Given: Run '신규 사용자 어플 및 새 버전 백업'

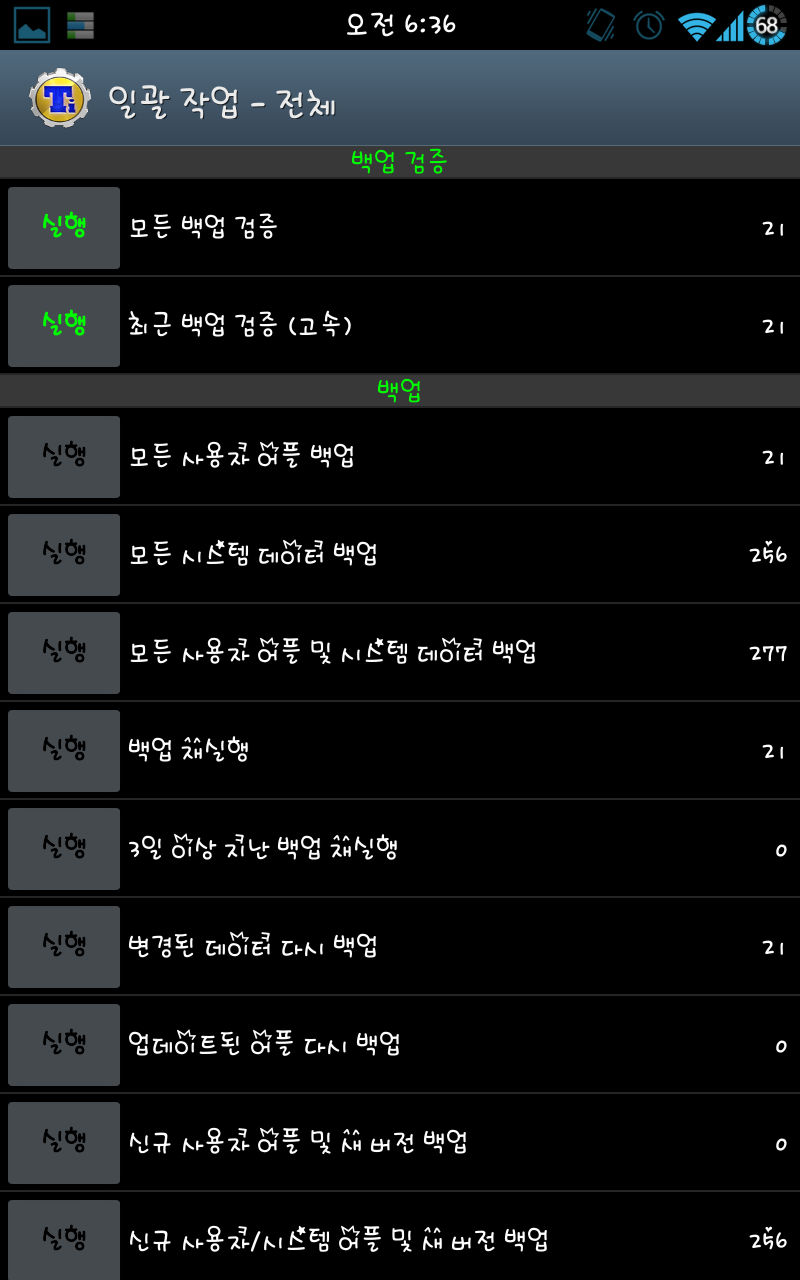Looking at the screenshot, I should (64, 1143).
